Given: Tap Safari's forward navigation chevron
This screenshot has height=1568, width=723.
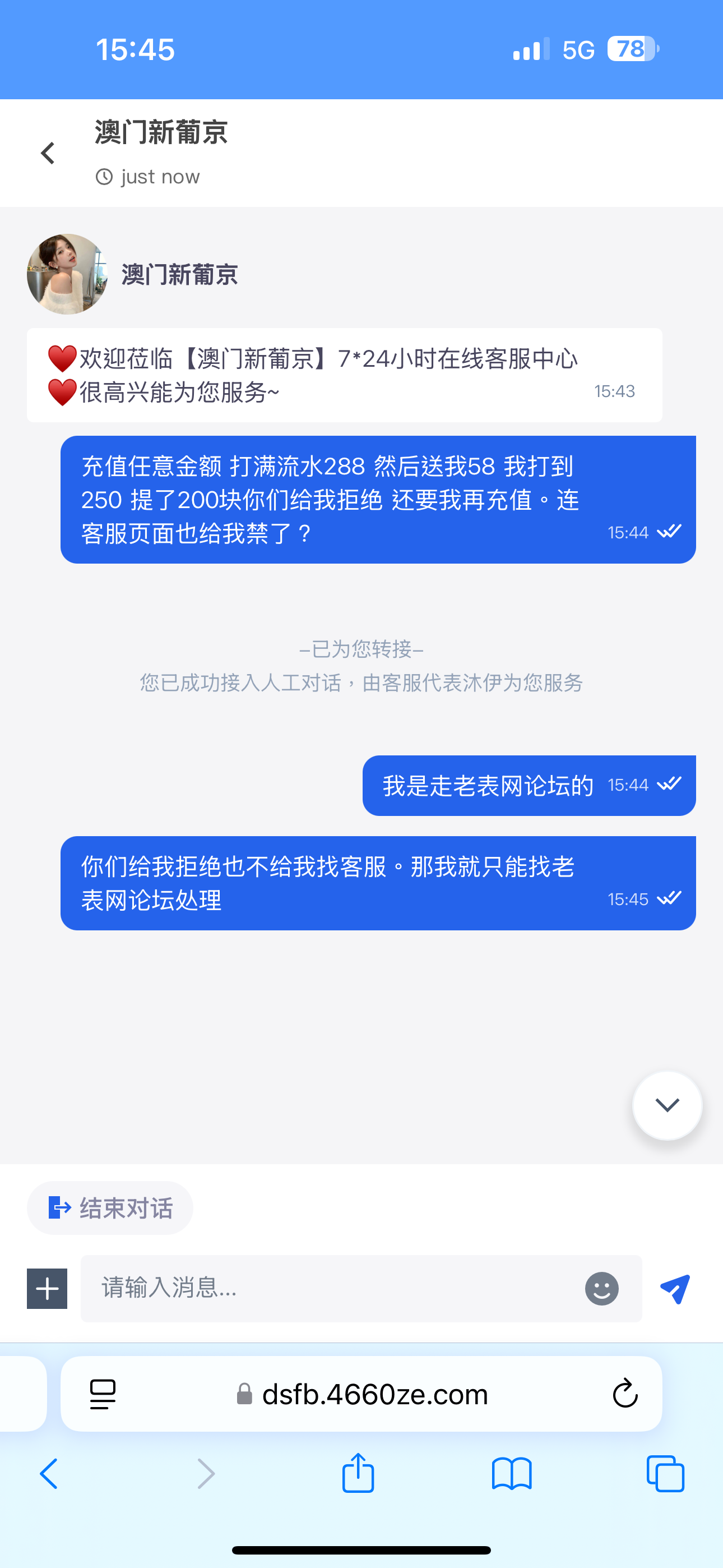Looking at the screenshot, I should [x=206, y=1473].
